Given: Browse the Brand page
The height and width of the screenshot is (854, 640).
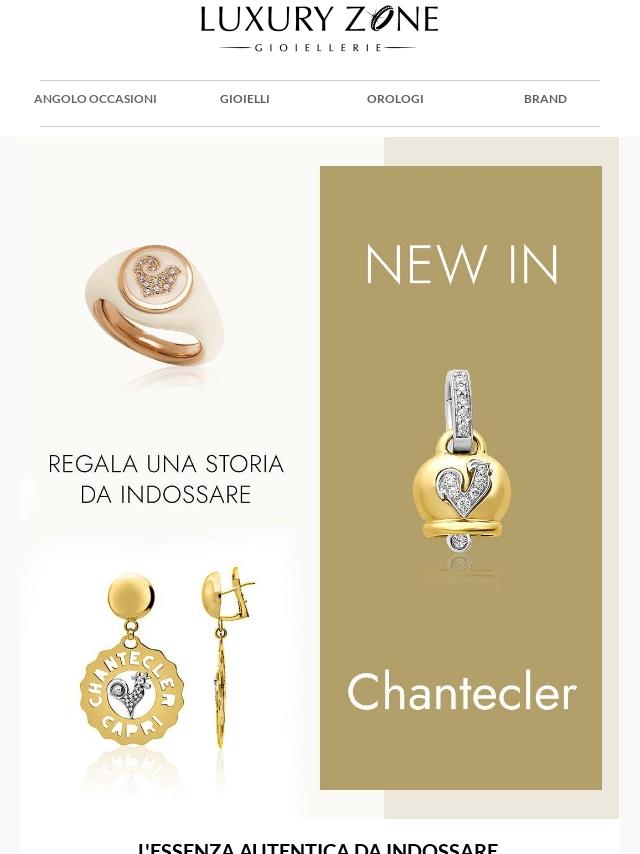Looking at the screenshot, I should click(x=545, y=99).
